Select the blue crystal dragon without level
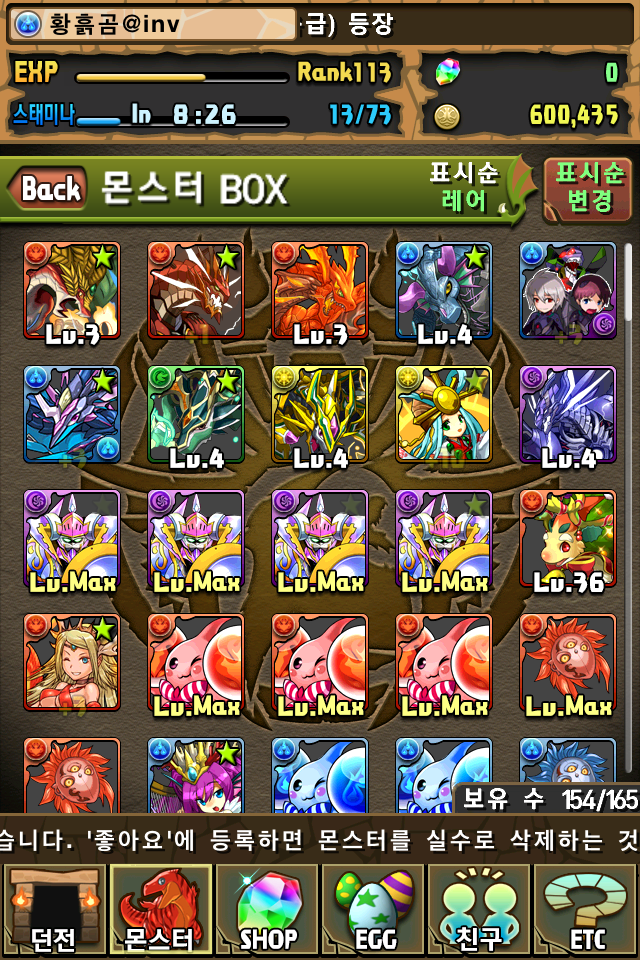This screenshot has height=960, width=640. click(72, 414)
